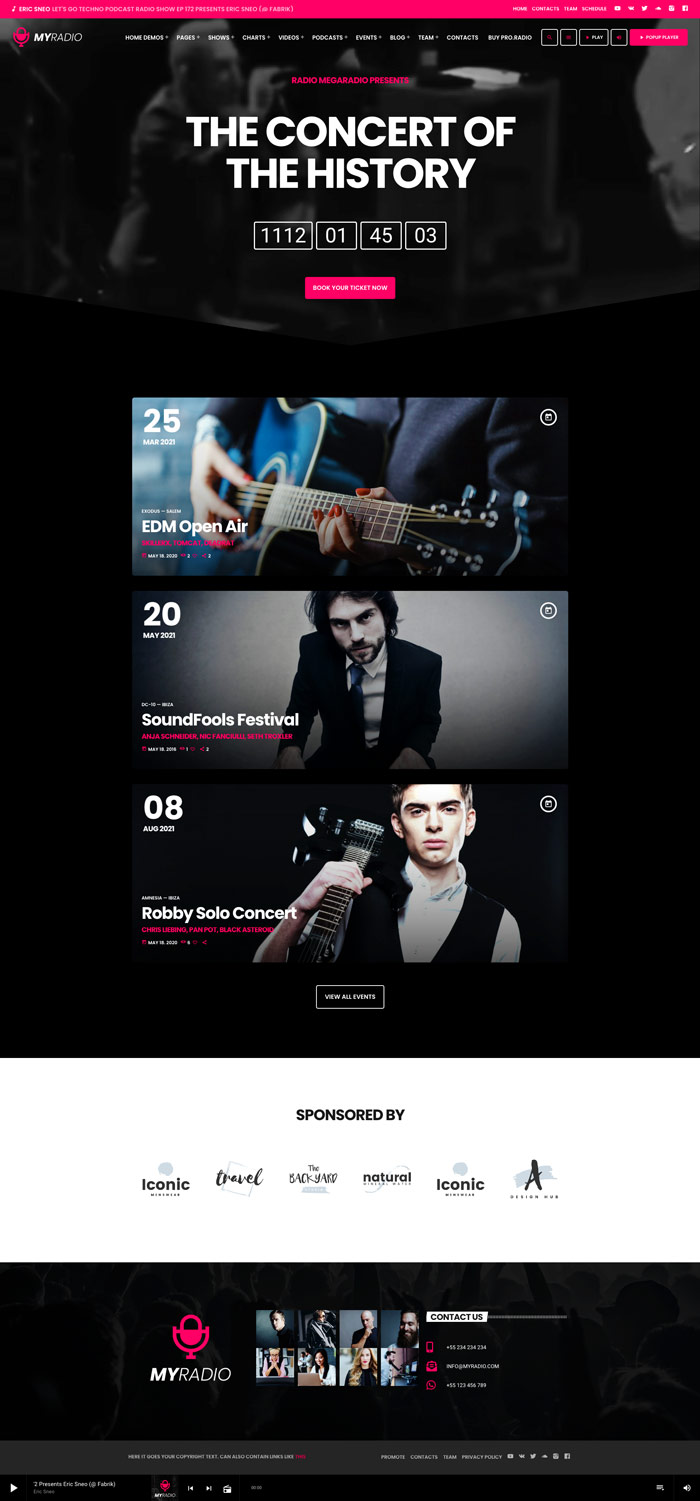Screen dimensions: 700x1501
Task: Go to Contacts in main navigation
Action: pos(462,37)
